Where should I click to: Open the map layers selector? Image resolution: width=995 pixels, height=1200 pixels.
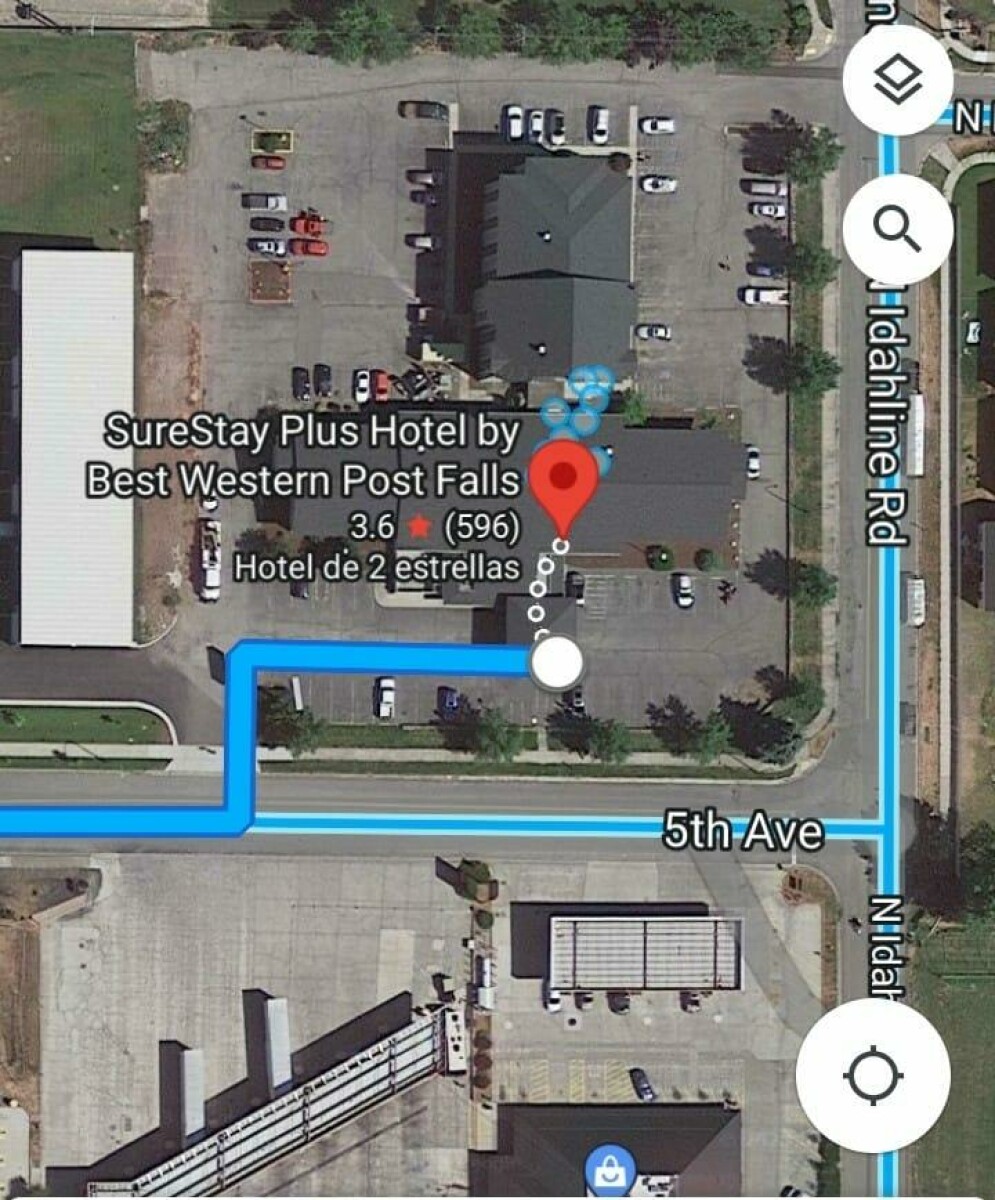pos(898,81)
